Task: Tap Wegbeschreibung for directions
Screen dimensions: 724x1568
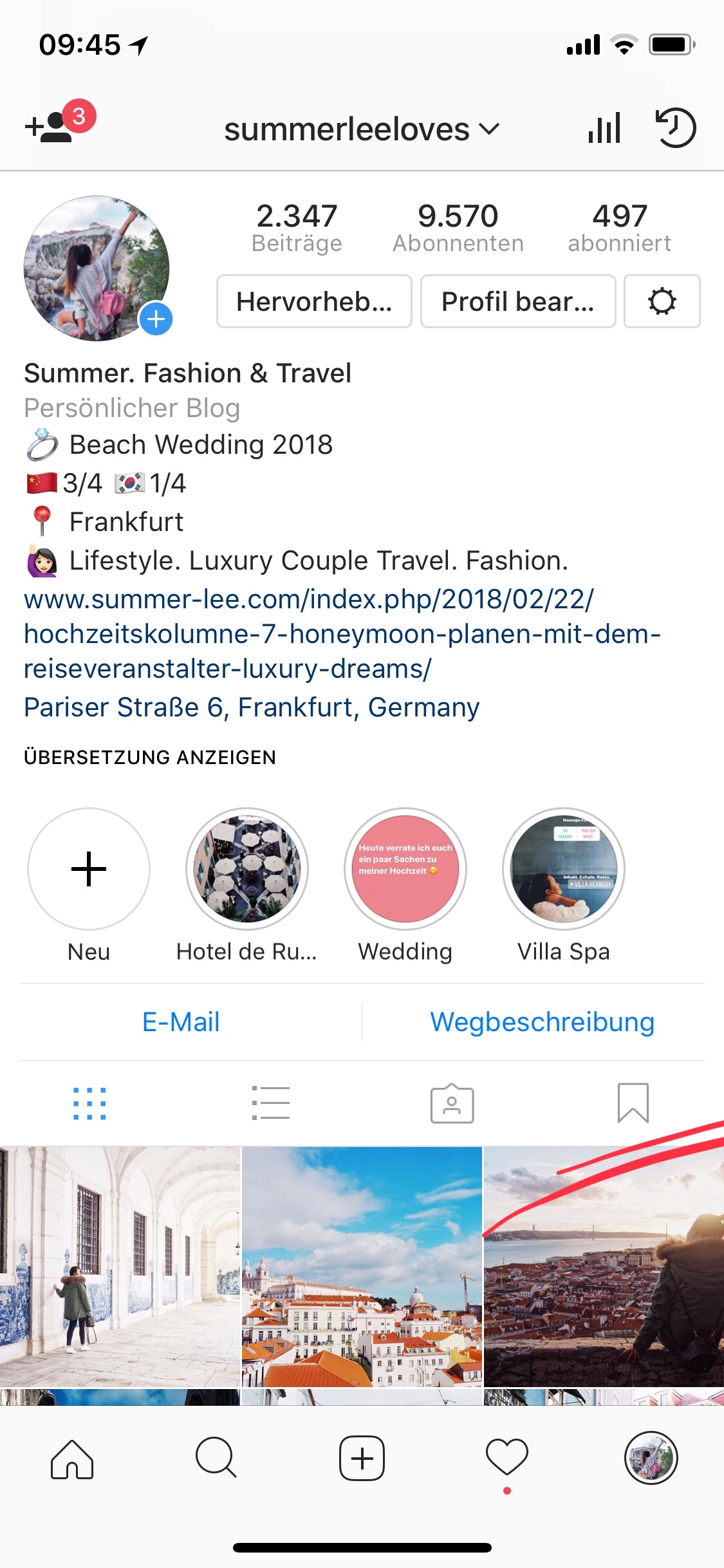Action: click(x=542, y=1022)
